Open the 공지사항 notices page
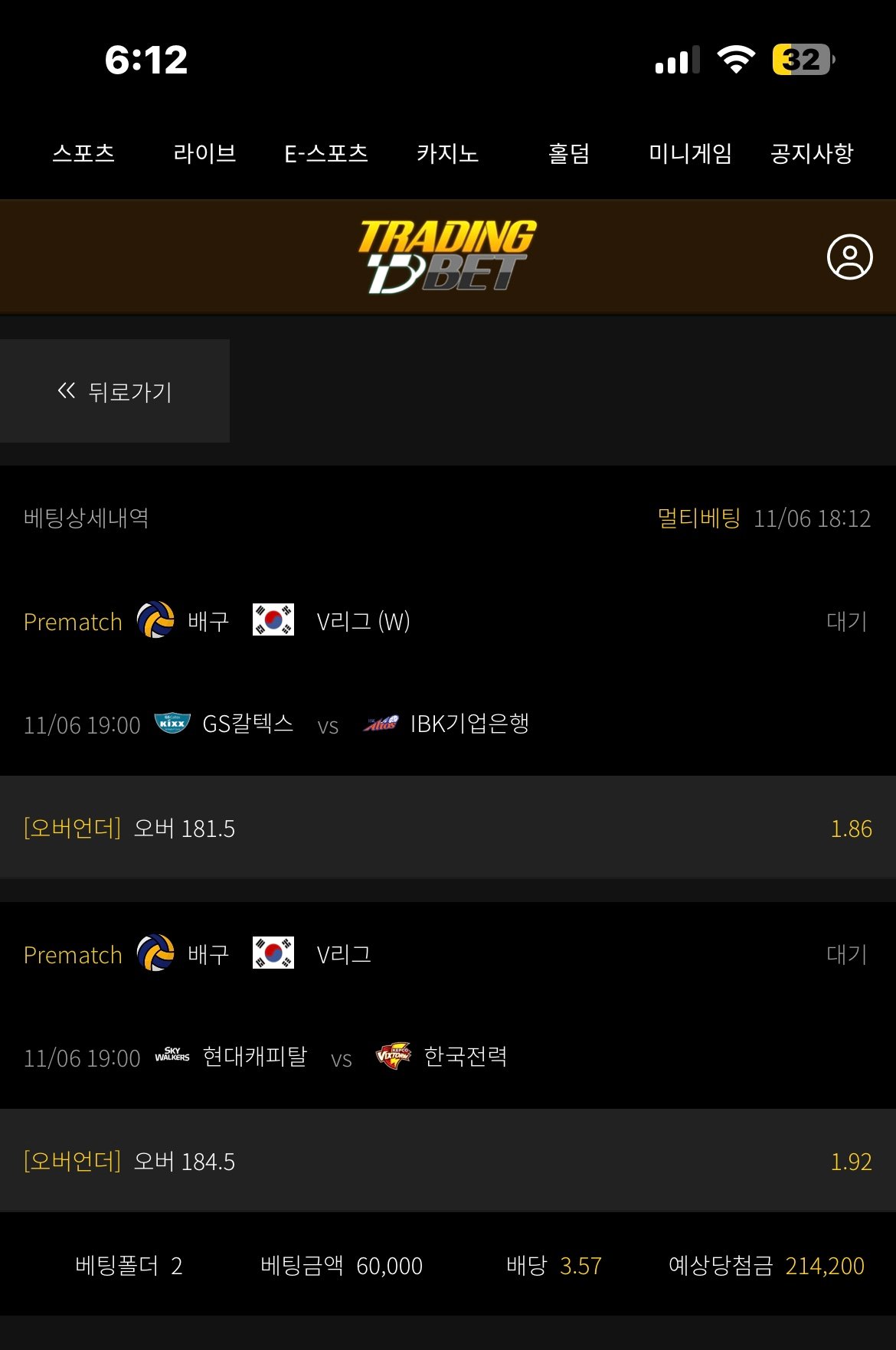The image size is (896, 1350). click(812, 153)
